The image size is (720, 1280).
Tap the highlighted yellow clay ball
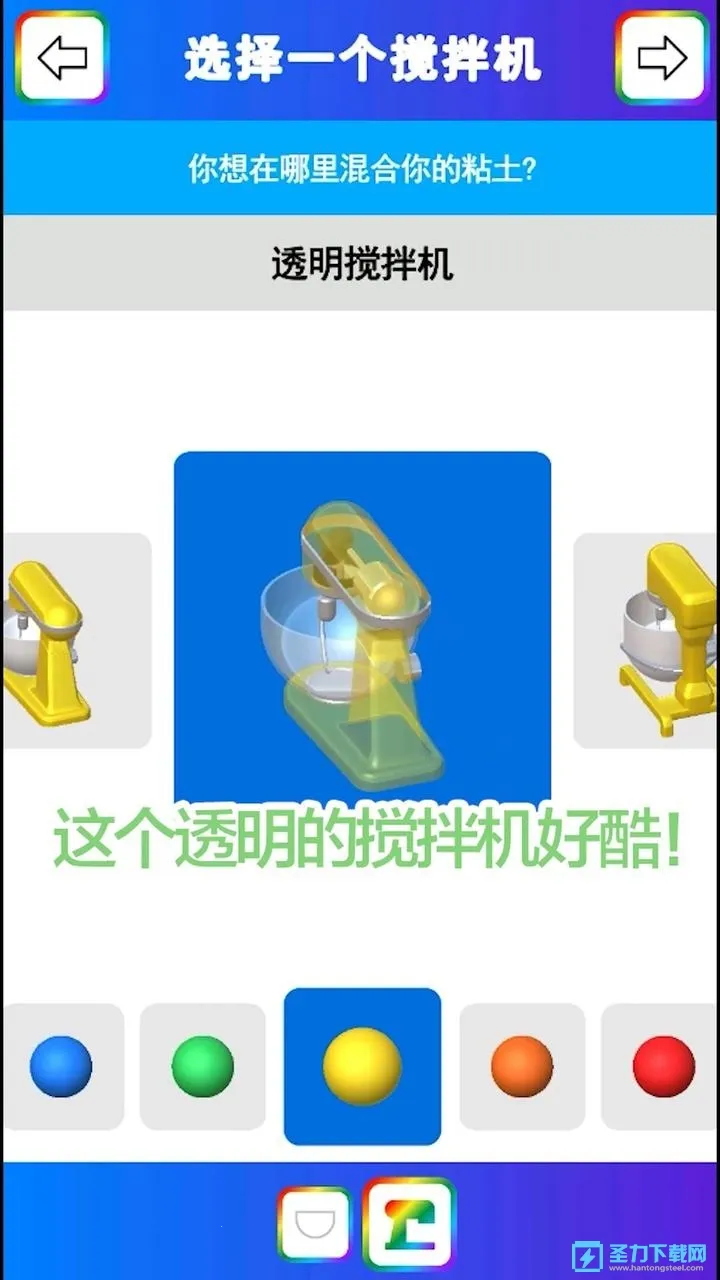tap(362, 1065)
